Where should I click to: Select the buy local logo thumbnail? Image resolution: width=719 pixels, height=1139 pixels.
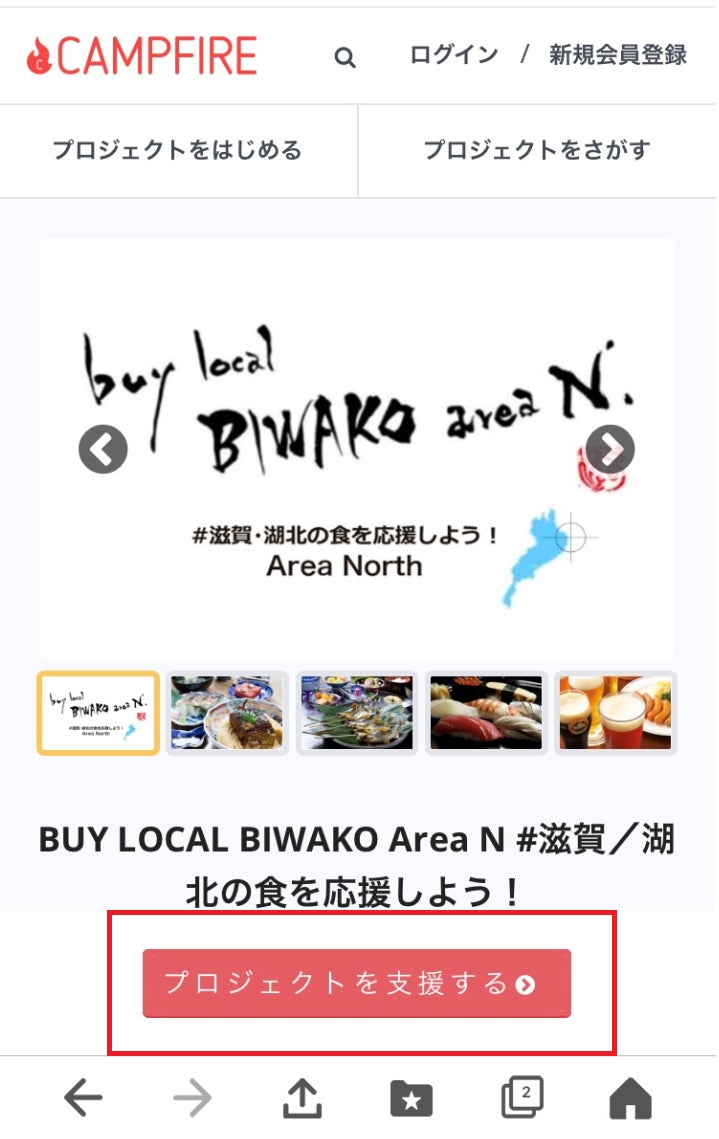(98, 713)
